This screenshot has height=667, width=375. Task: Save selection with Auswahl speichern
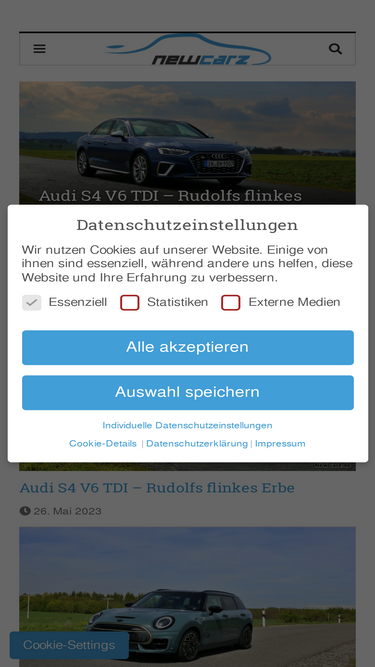[188, 392]
